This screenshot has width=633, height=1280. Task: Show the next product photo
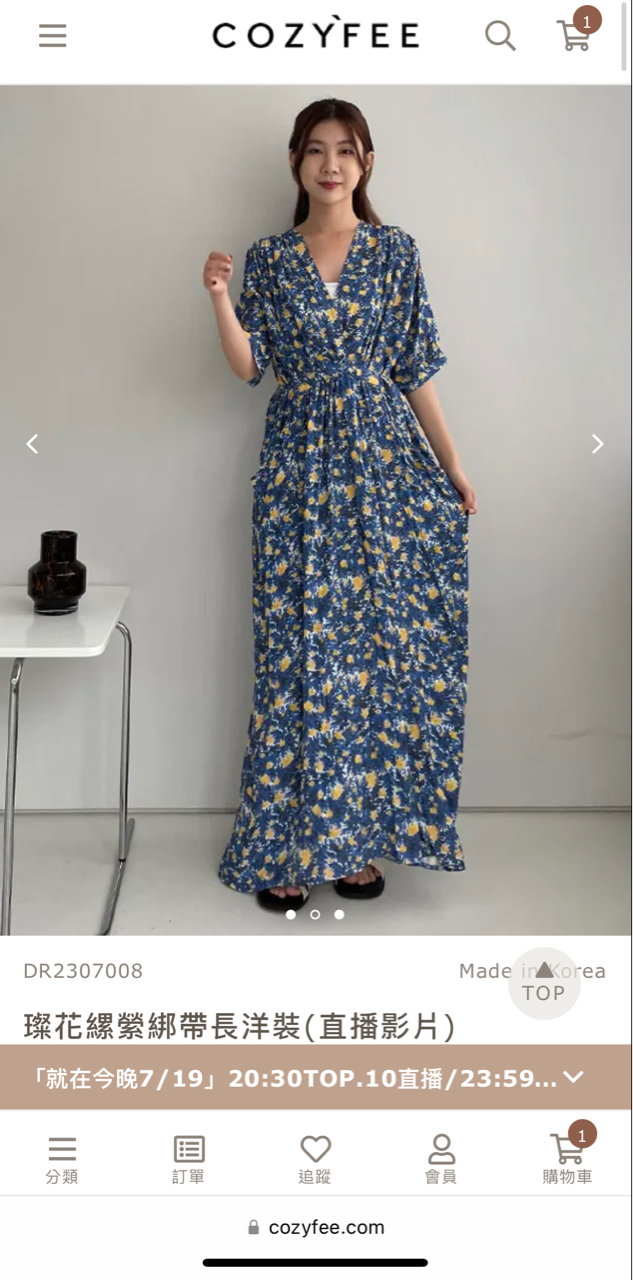pos(597,444)
